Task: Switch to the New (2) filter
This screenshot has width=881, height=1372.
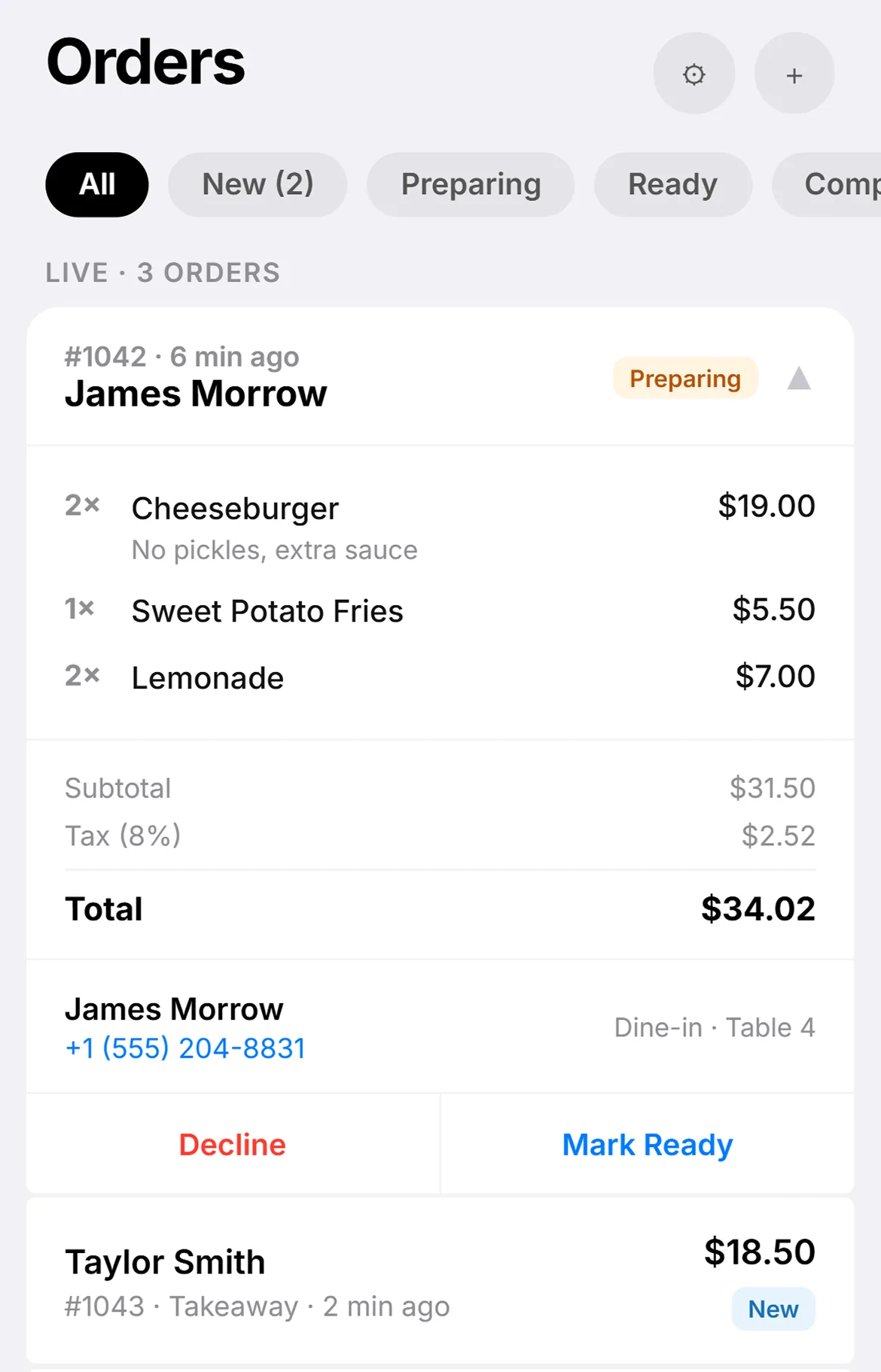Action: [x=258, y=184]
